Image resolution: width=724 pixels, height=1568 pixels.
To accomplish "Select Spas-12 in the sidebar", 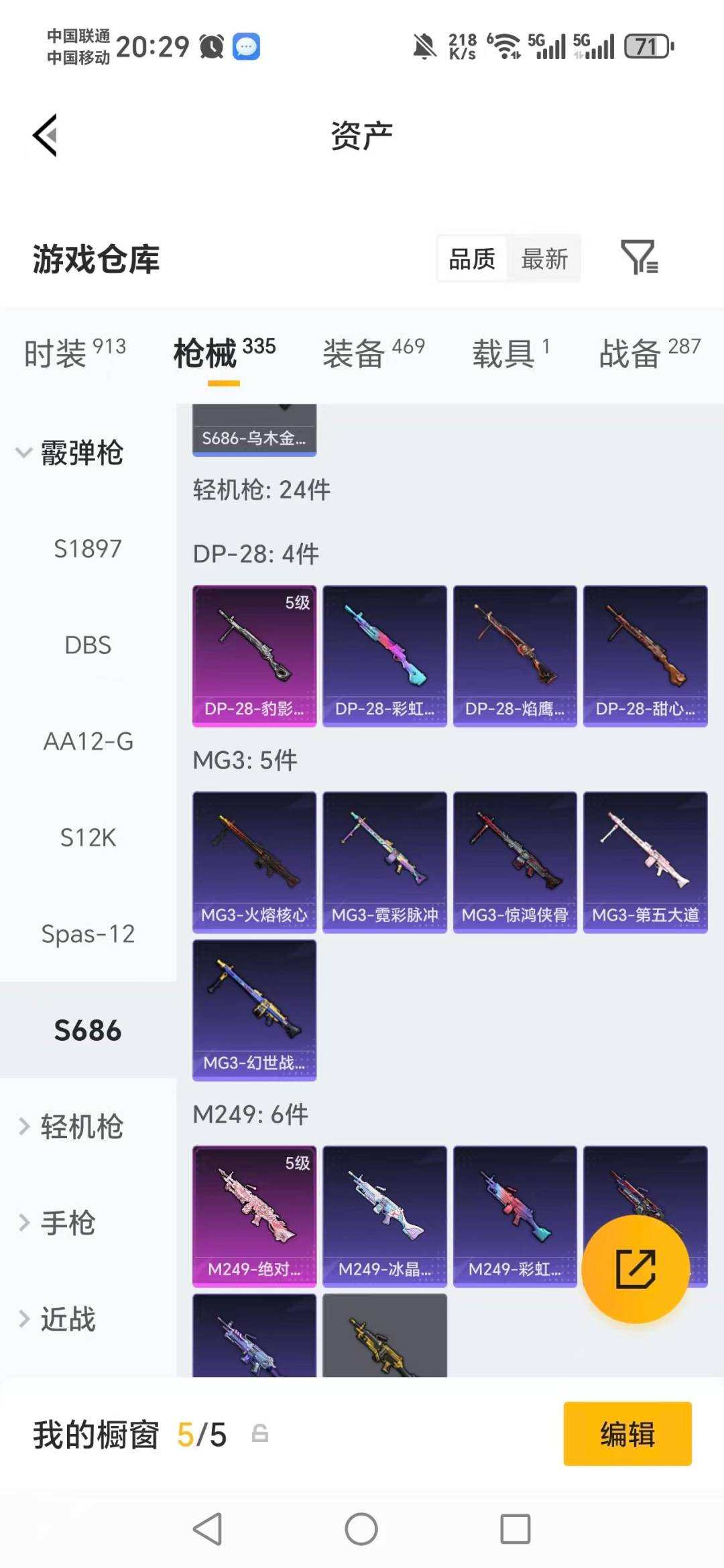I will (88, 934).
